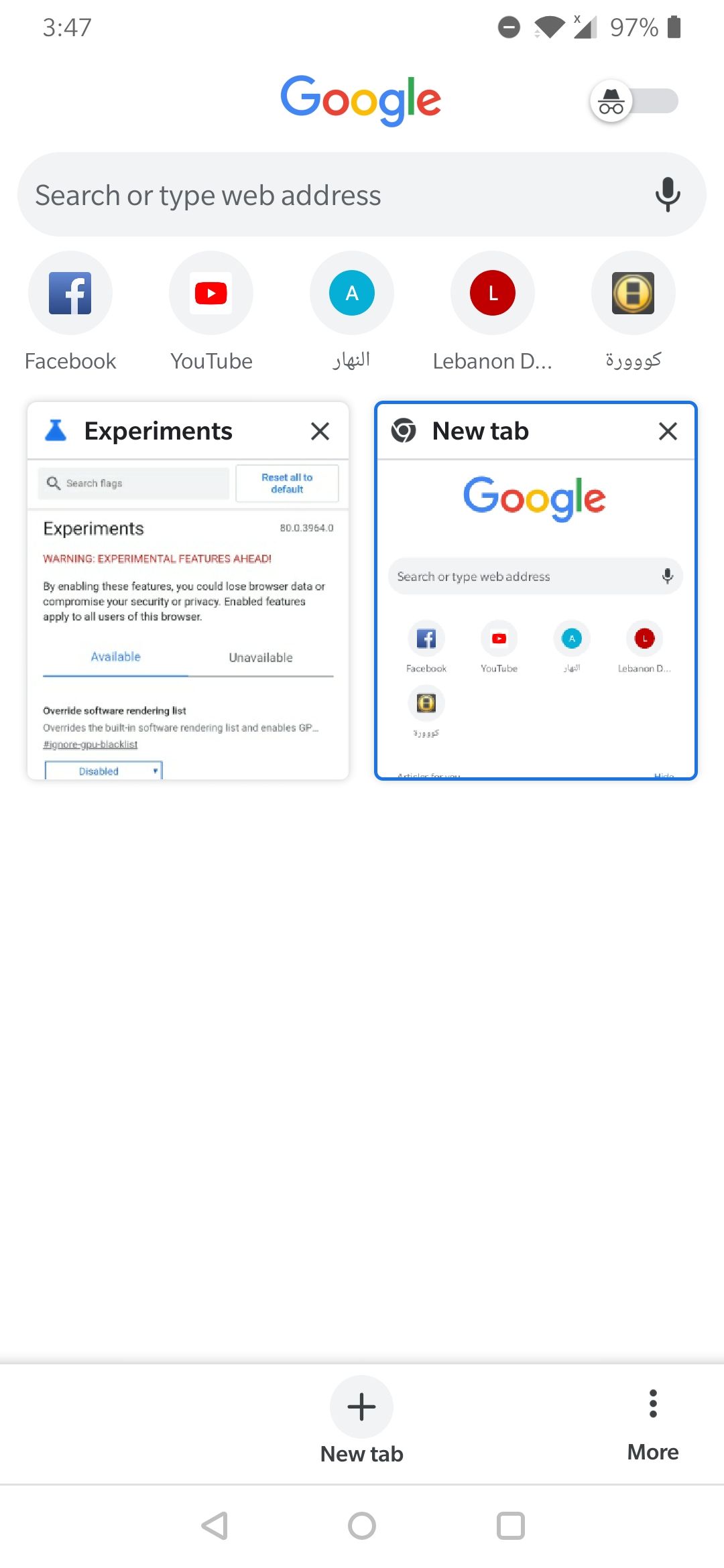Open the كووورة site shortcut
724x1568 pixels.
pyautogui.click(x=633, y=293)
